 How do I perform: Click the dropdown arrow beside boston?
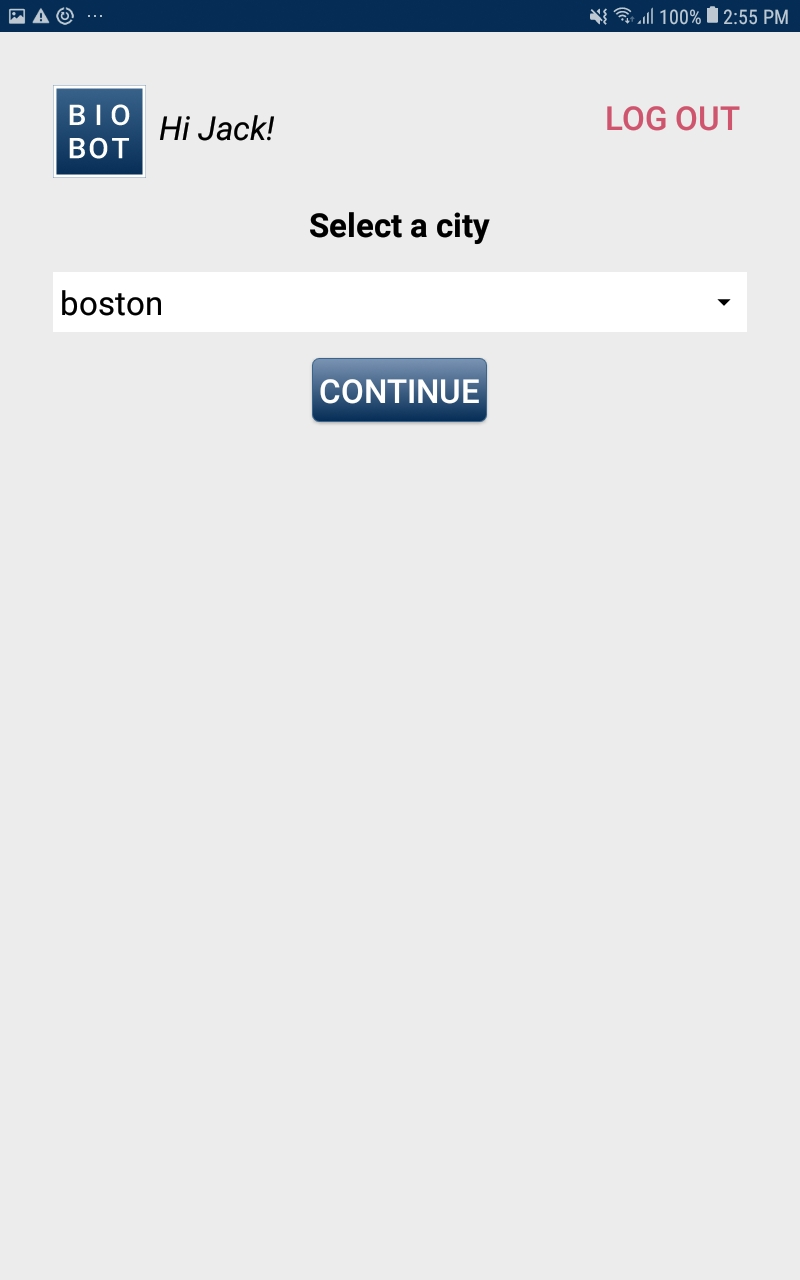coord(724,302)
